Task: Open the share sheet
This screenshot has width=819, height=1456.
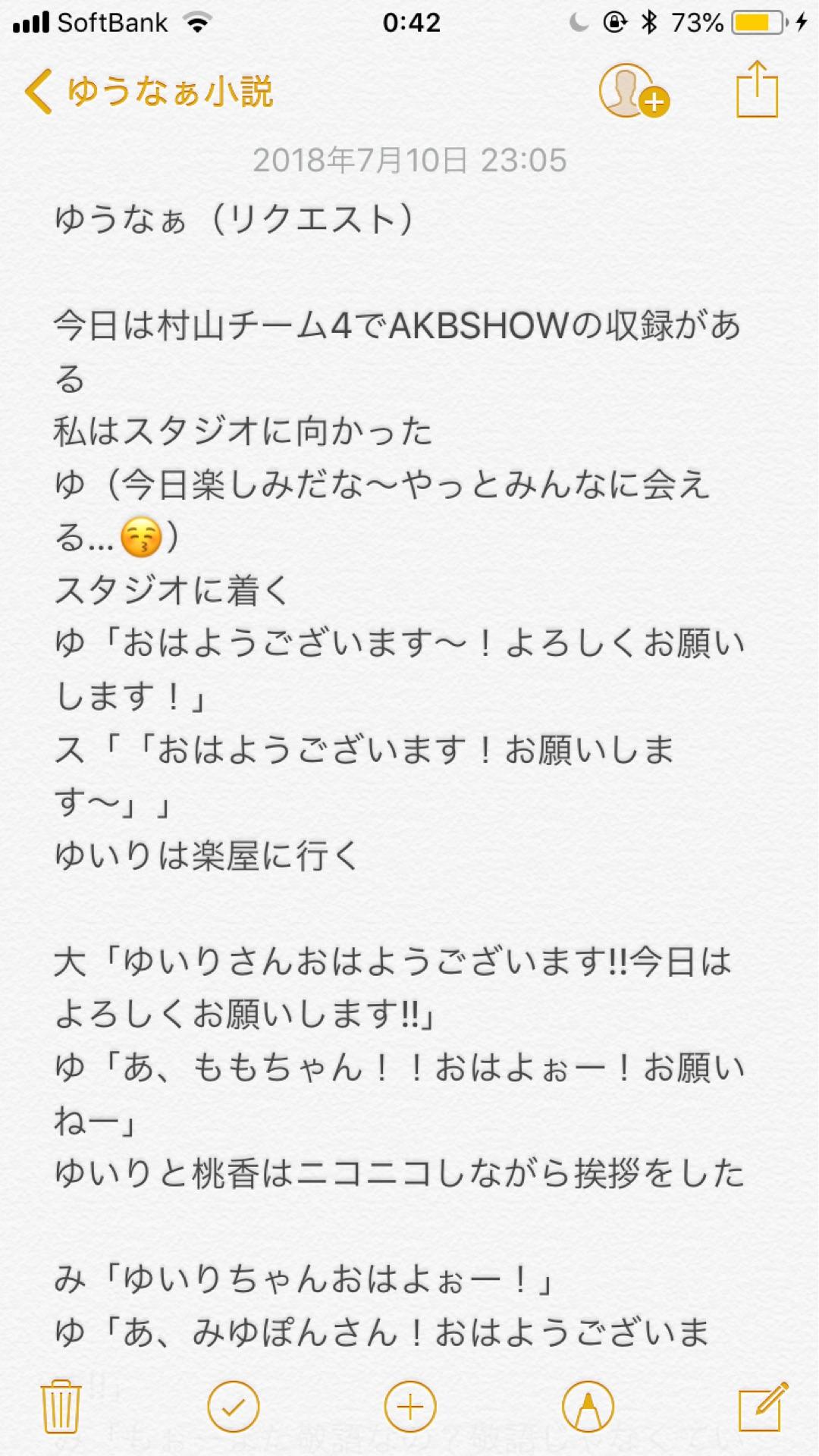Action: click(757, 90)
